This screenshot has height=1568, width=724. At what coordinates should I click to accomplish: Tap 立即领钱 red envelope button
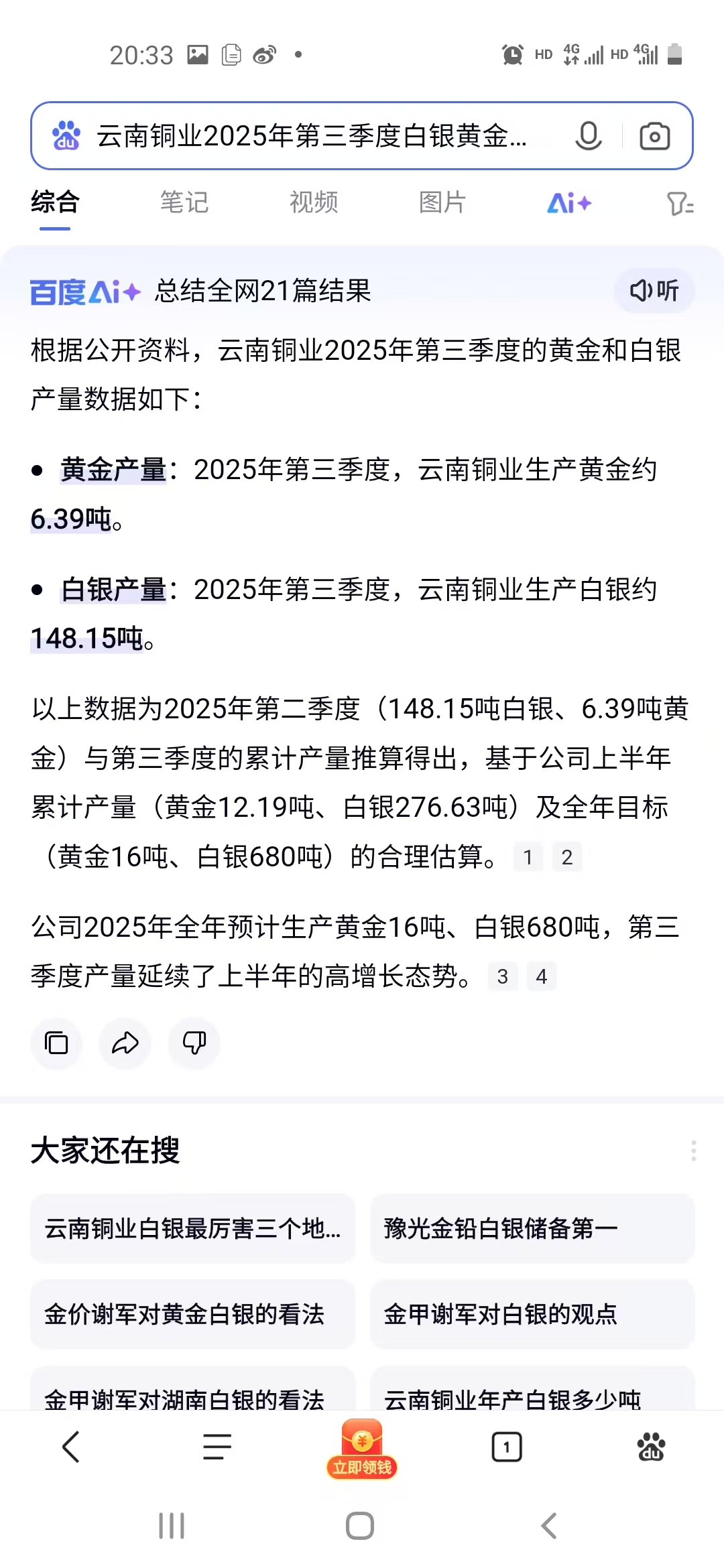[362, 1449]
